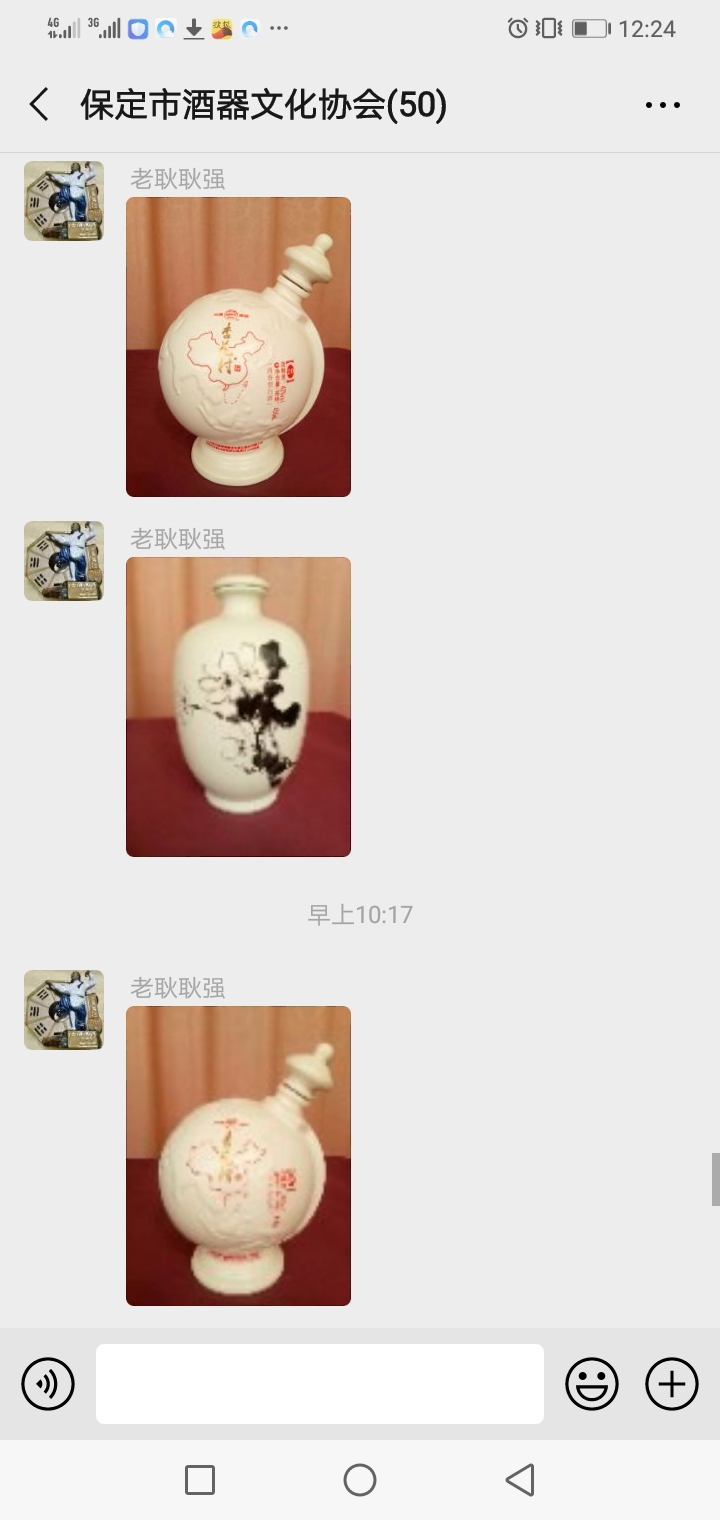Open the first globe bottle photo
Image resolution: width=720 pixels, height=1520 pixels.
238,347
